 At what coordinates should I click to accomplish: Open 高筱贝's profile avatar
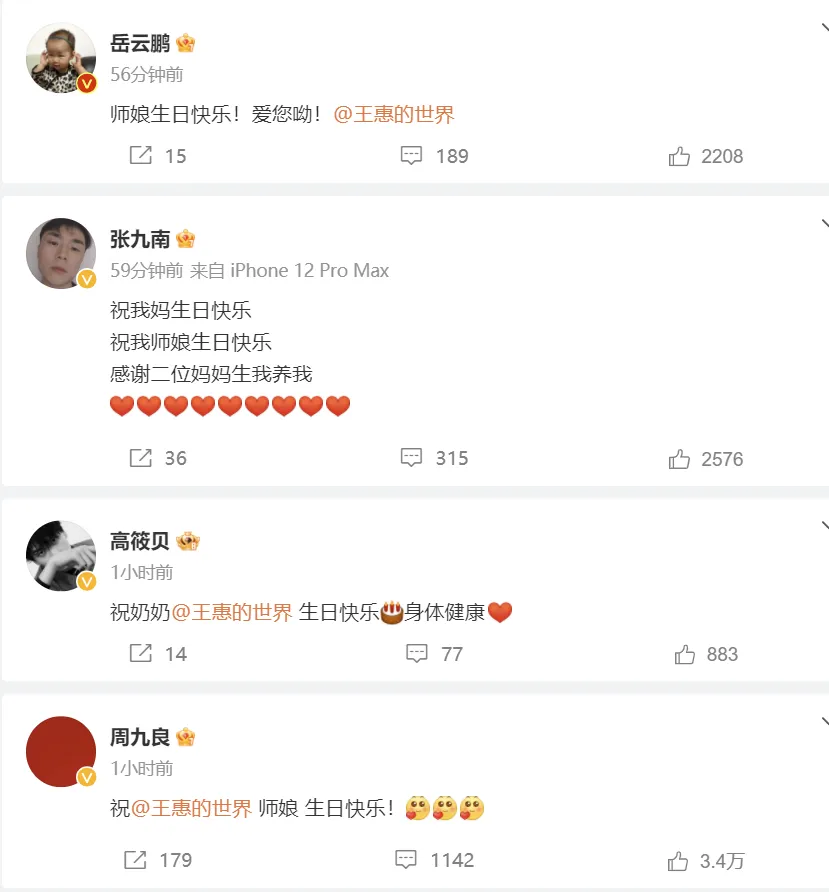[60, 556]
